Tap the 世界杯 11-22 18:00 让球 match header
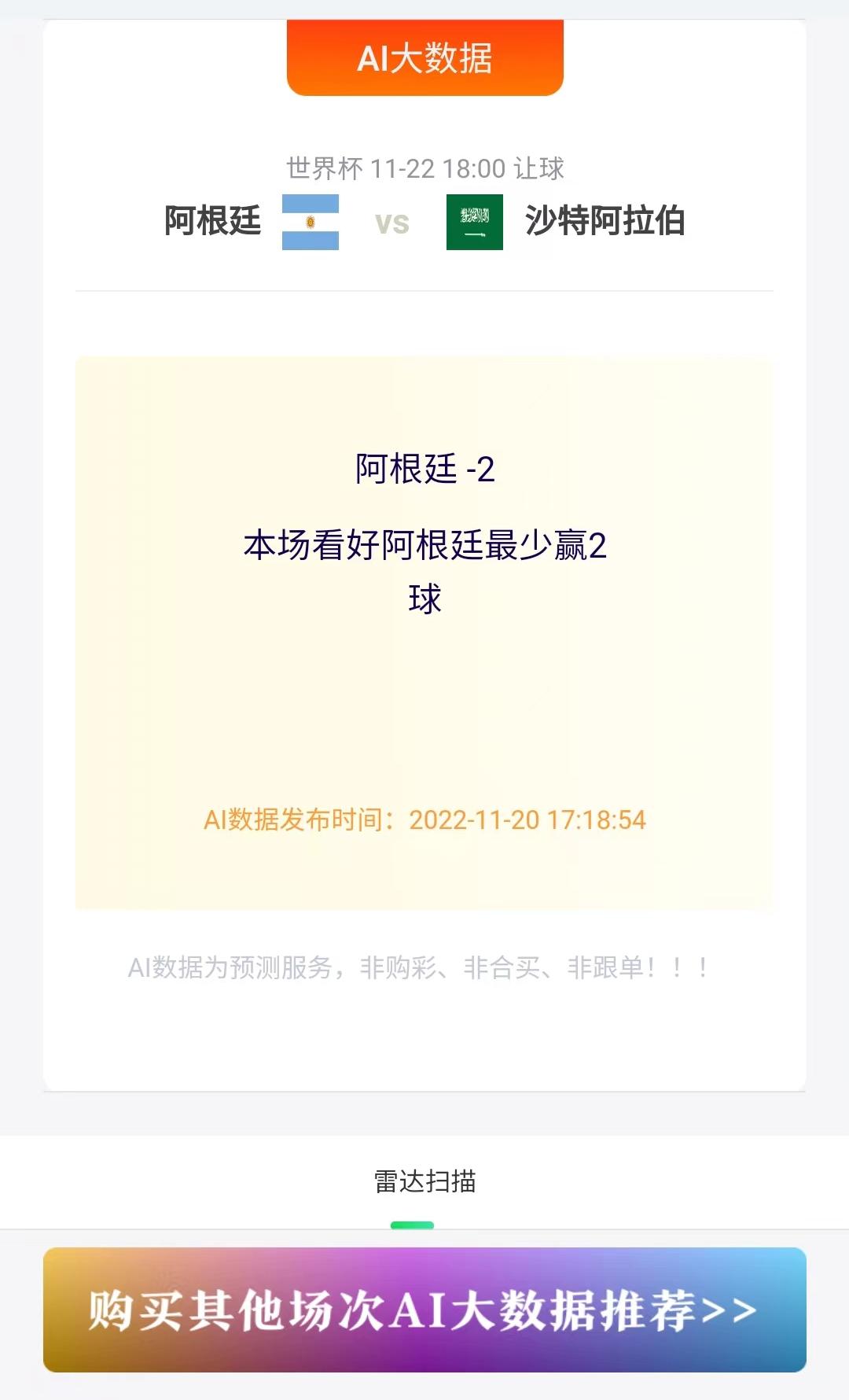Viewport: 849px width, 1400px height. coord(424,167)
